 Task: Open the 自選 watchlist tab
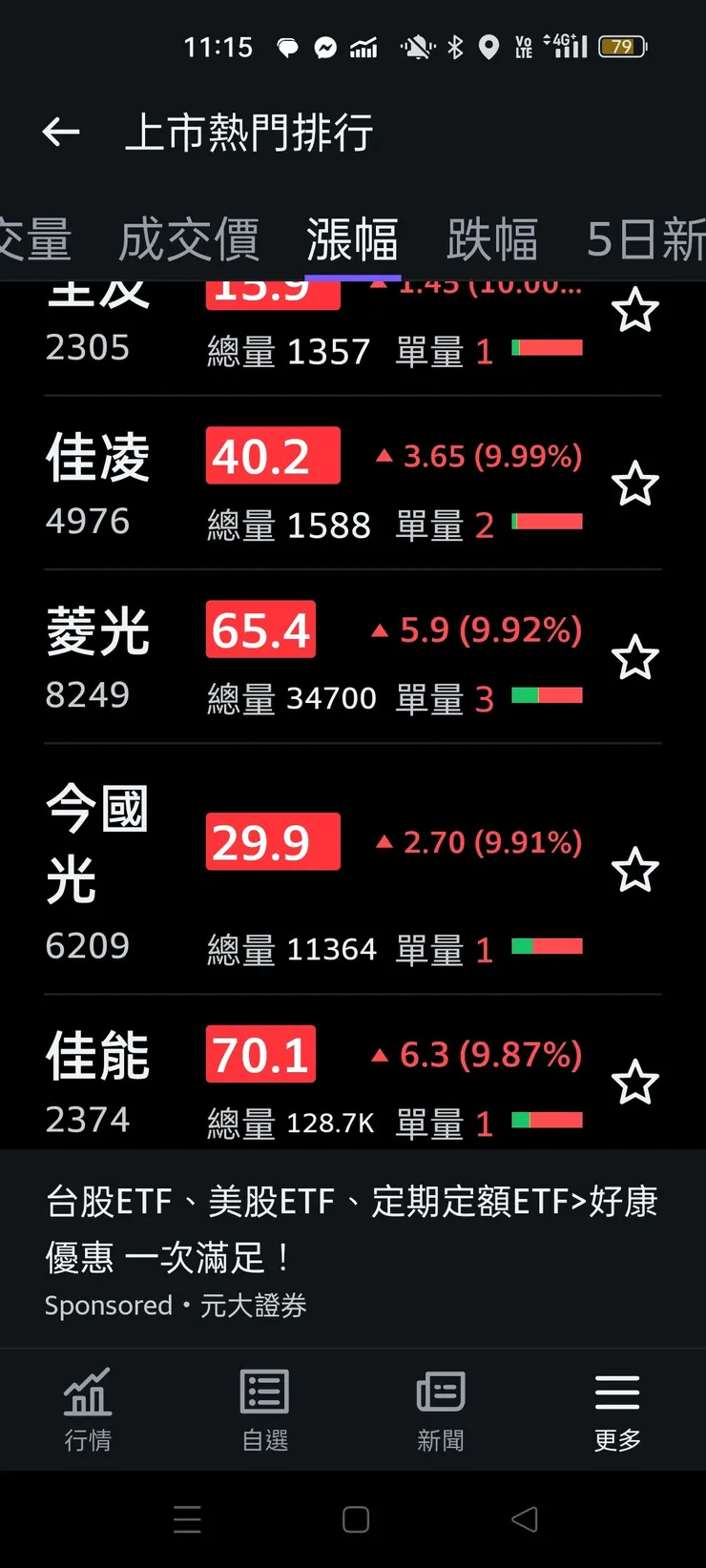[x=264, y=1410]
